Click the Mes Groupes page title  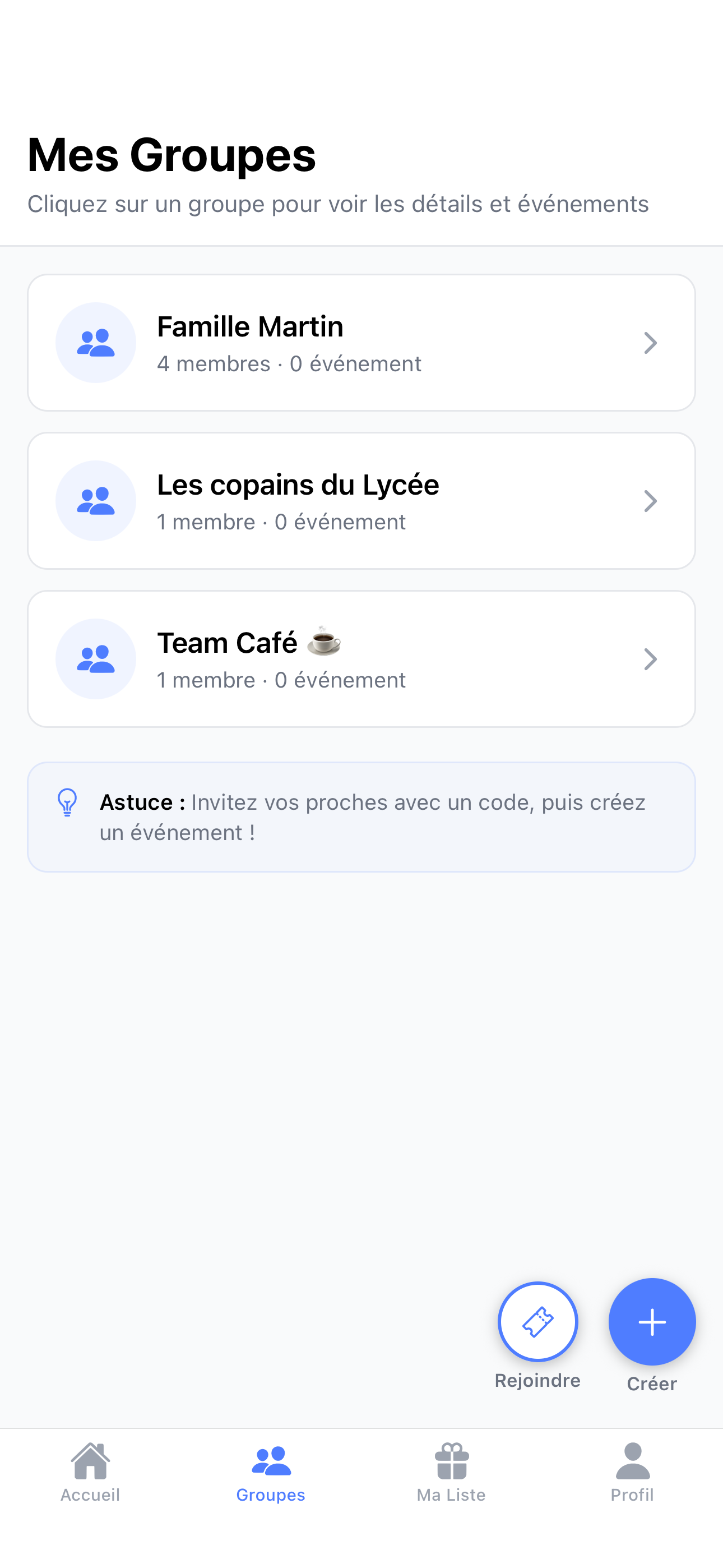point(171,155)
